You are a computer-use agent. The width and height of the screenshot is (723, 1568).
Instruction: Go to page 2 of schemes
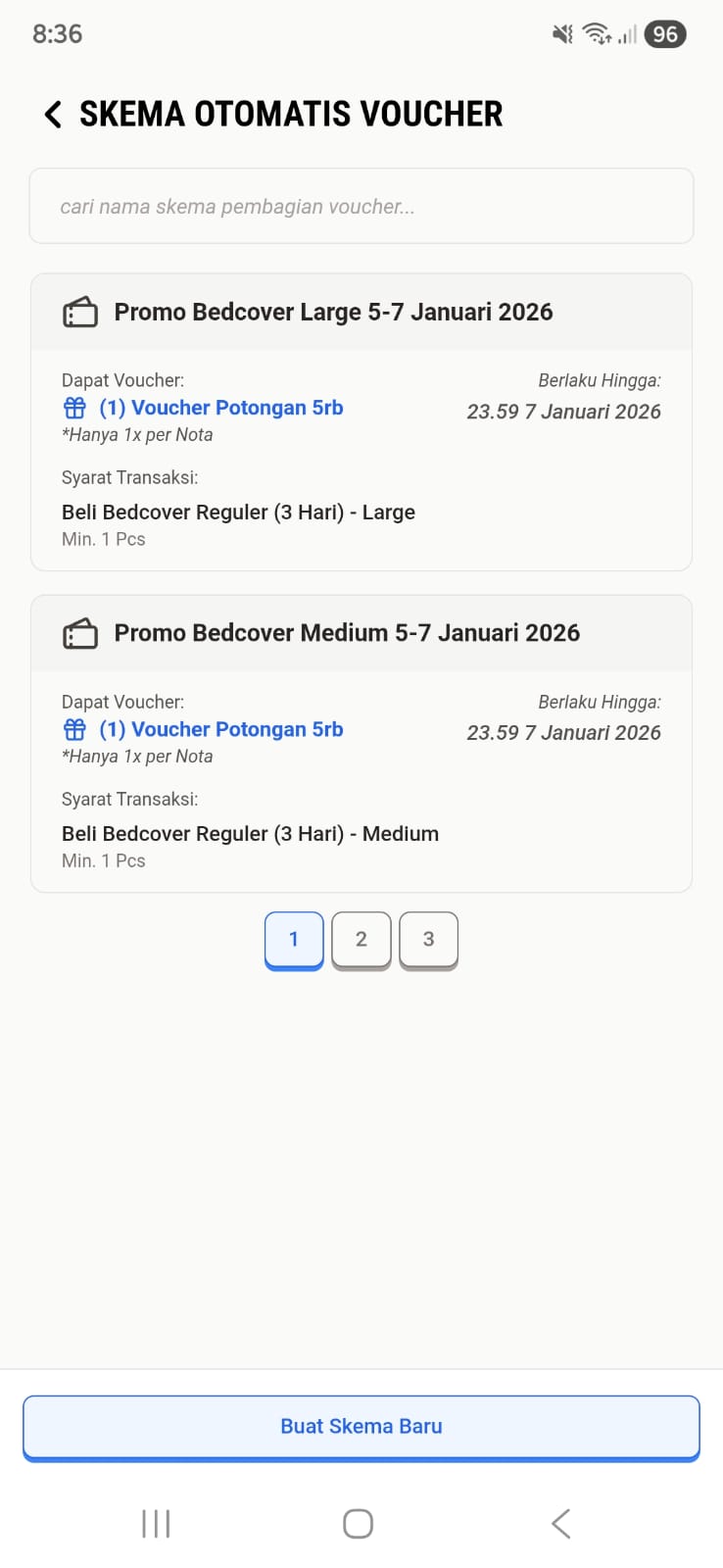point(361,939)
